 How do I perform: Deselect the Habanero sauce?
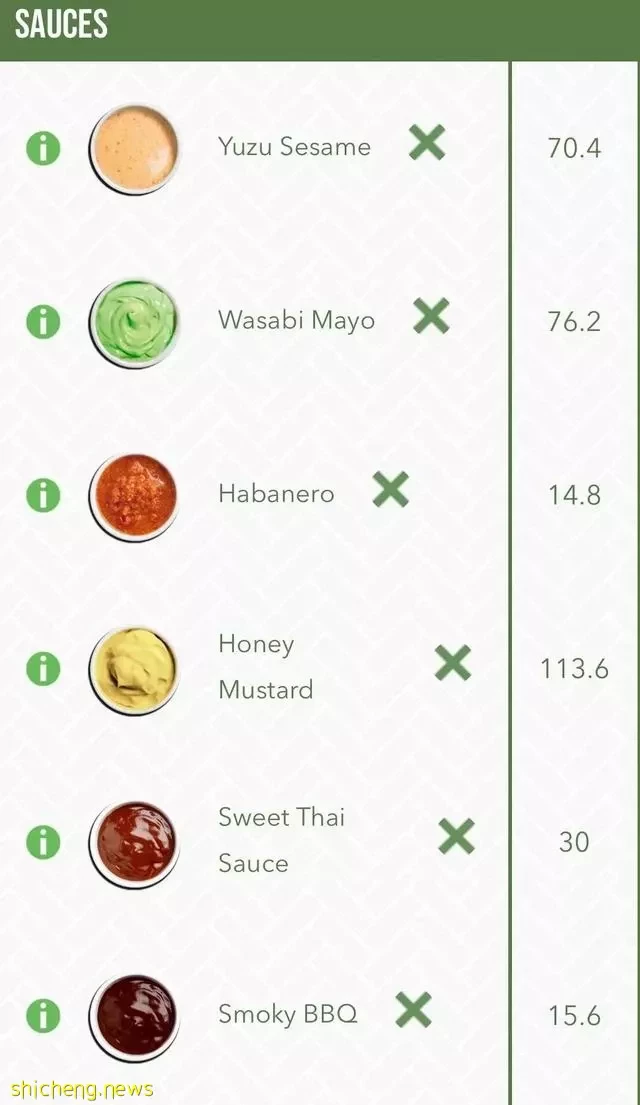pos(391,490)
